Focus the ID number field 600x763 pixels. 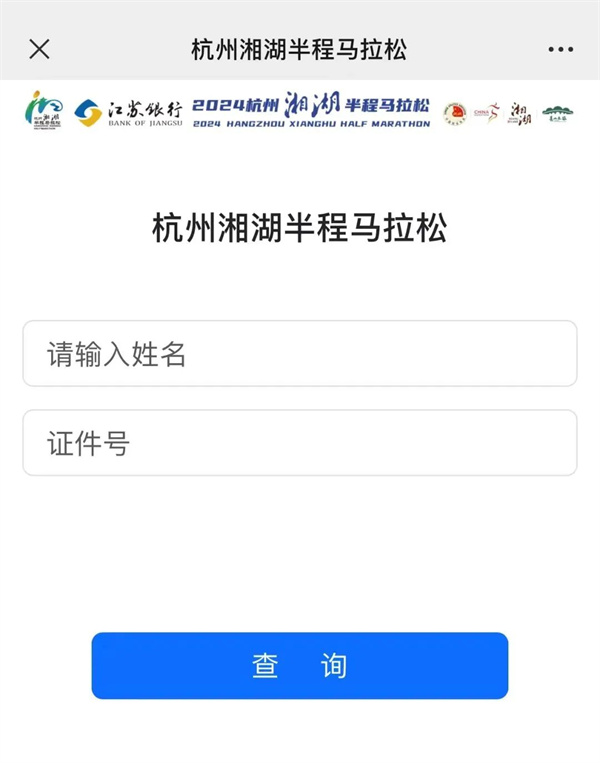point(300,443)
